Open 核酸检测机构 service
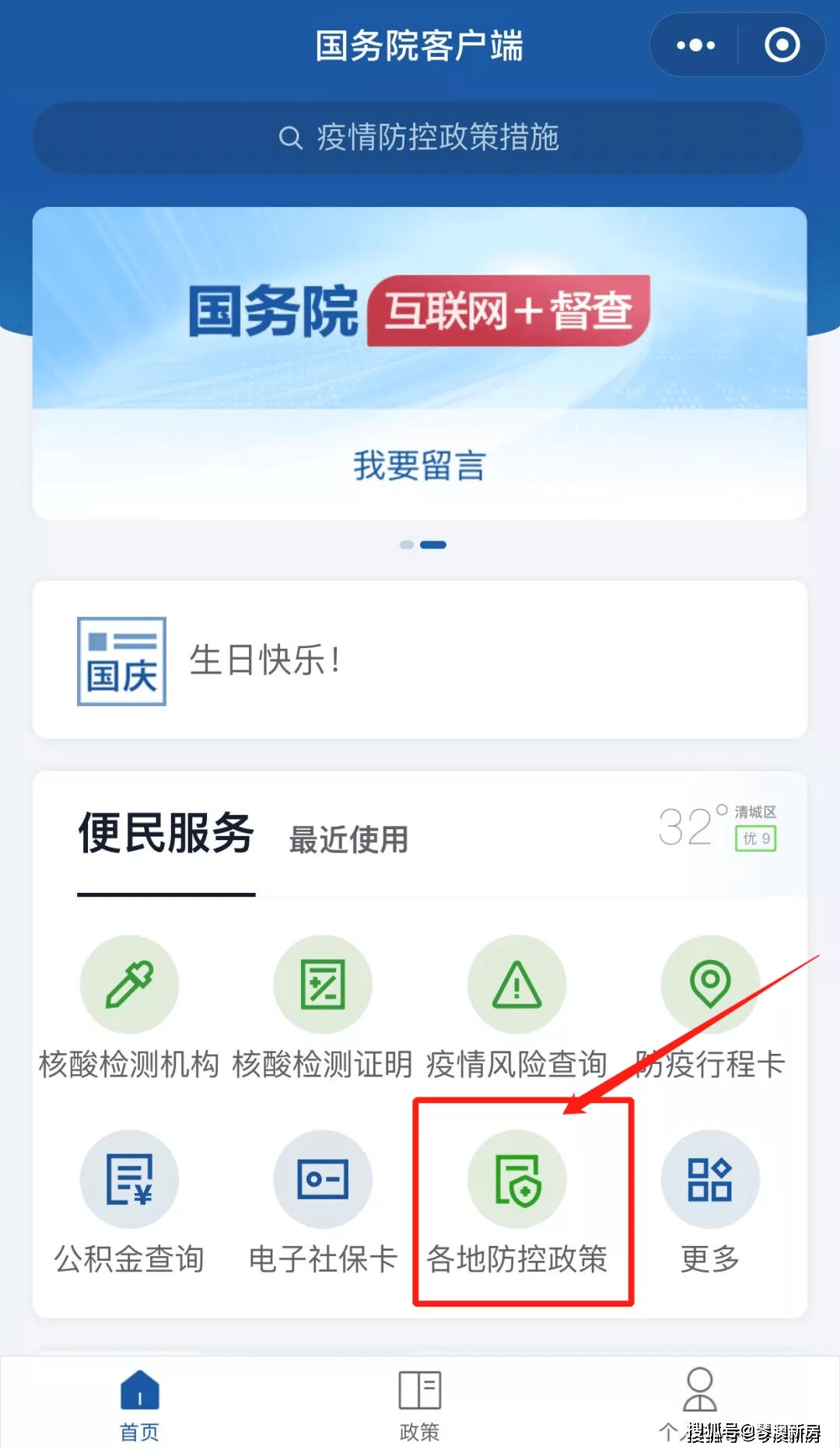This screenshot has width=840, height=1449. (x=129, y=1008)
